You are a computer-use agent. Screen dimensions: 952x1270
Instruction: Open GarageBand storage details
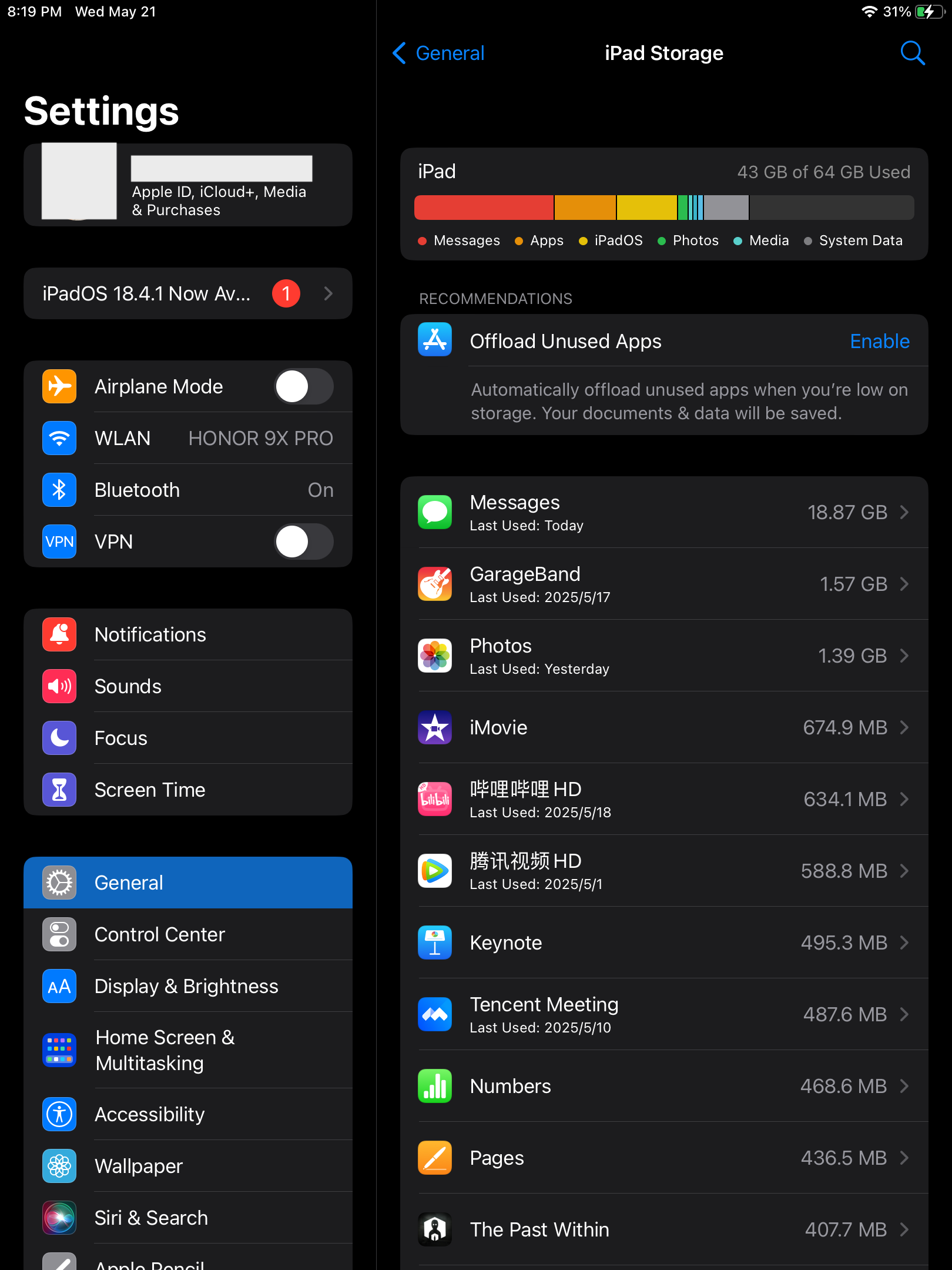[664, 584]
